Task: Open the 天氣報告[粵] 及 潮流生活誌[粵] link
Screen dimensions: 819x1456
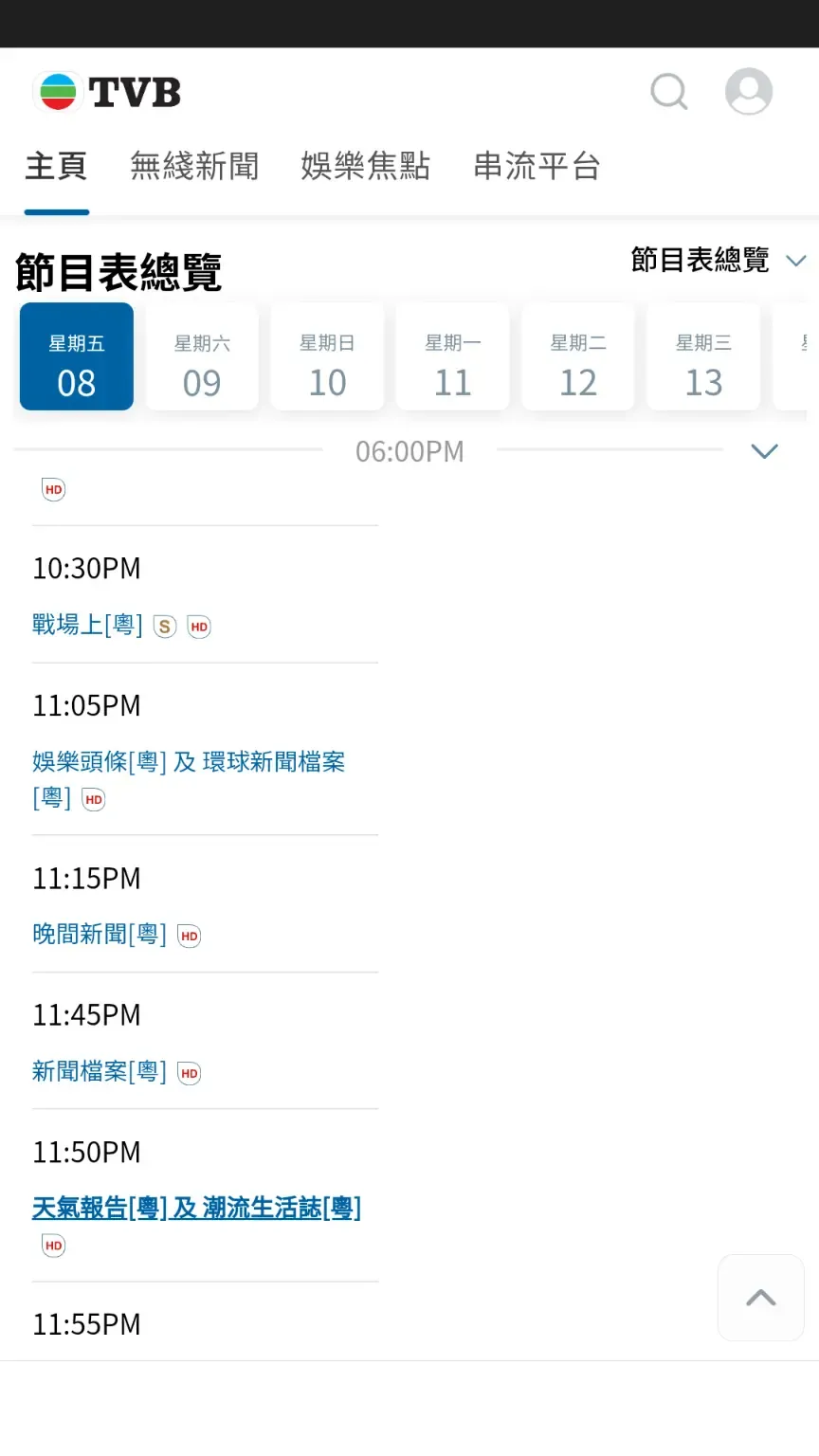Action: [x=194, y=1207]
